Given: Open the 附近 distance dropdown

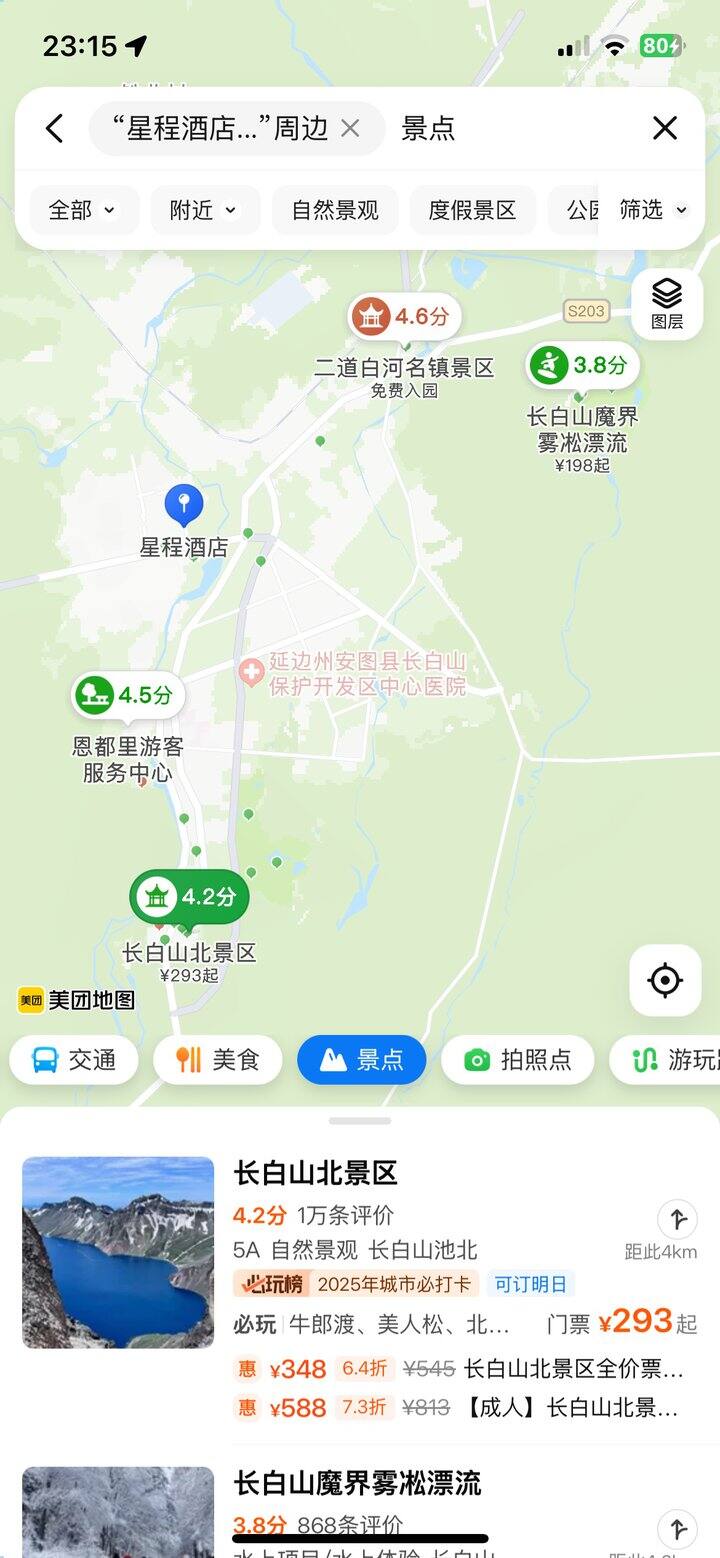Looking at the screenshot, I should click(x=204, y=210).
